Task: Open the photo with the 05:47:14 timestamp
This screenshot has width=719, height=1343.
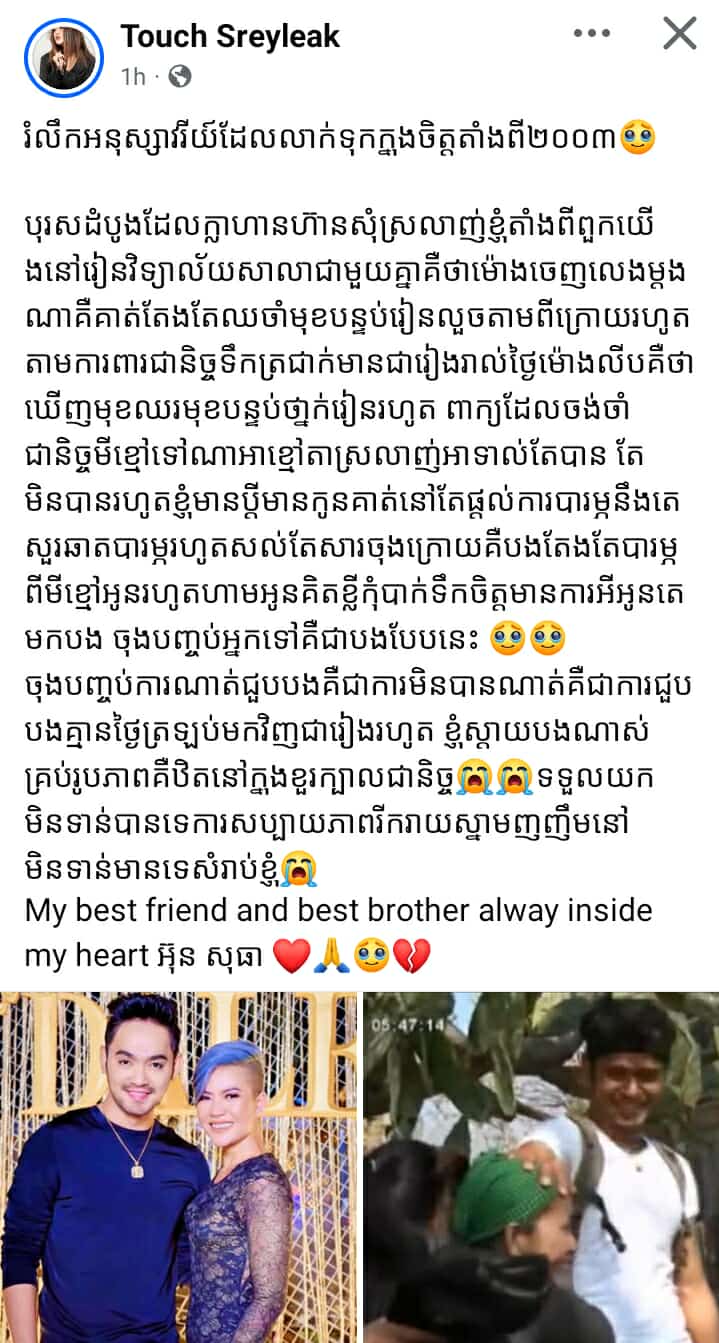Action: tap(541, 1166)
